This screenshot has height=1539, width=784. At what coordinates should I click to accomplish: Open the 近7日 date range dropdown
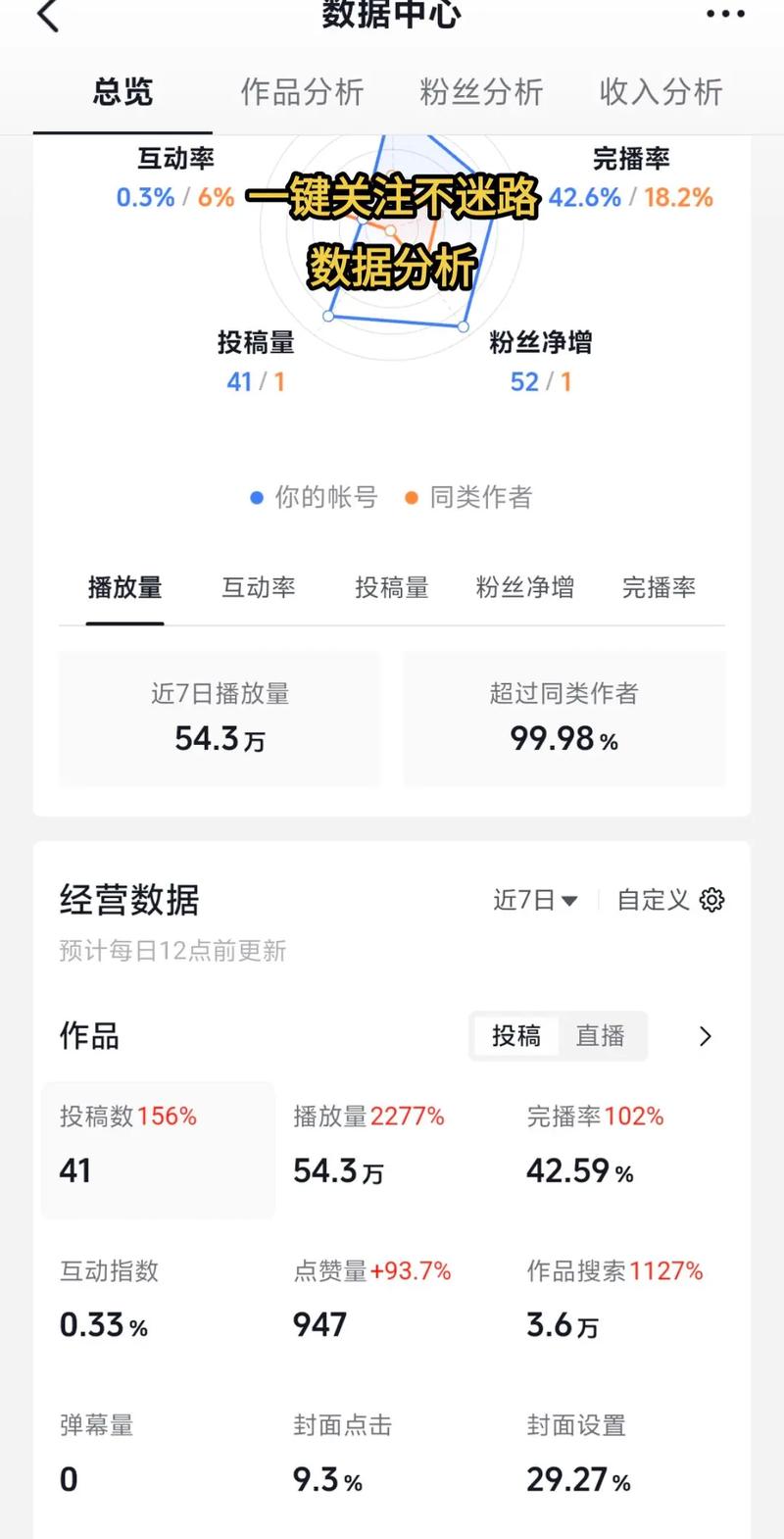point(534,899)
